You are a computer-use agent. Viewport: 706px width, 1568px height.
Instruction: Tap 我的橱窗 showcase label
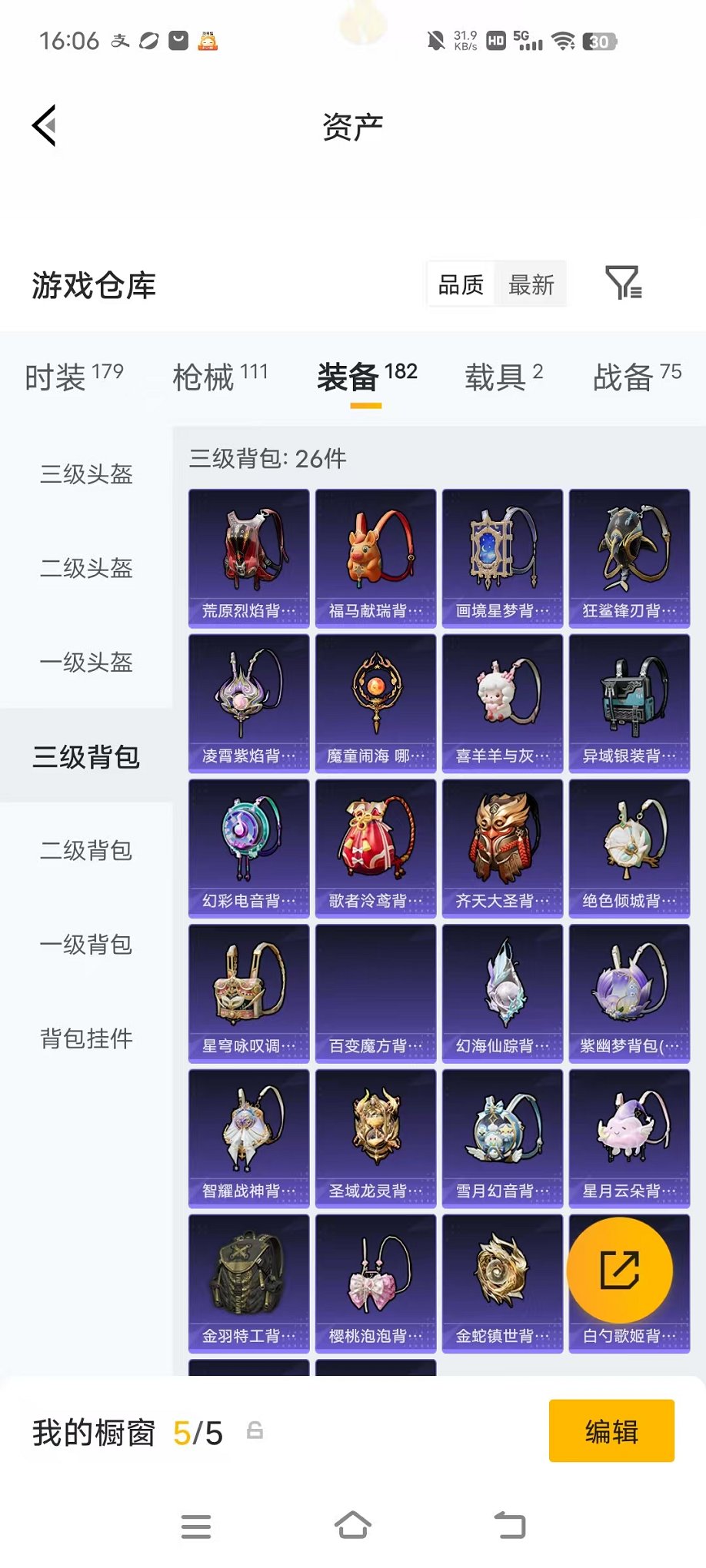click(94, 1430)
